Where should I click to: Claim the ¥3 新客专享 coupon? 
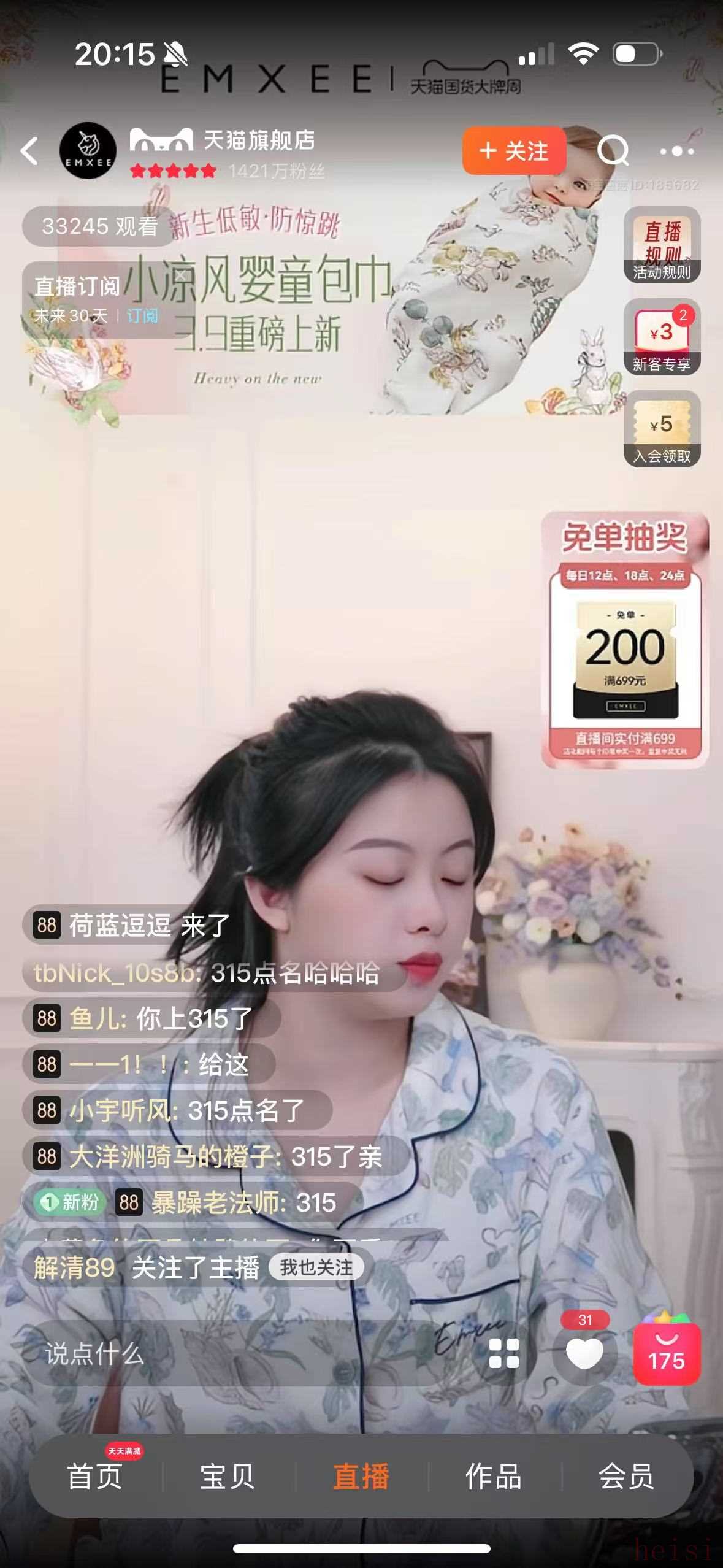coord(662,337)
